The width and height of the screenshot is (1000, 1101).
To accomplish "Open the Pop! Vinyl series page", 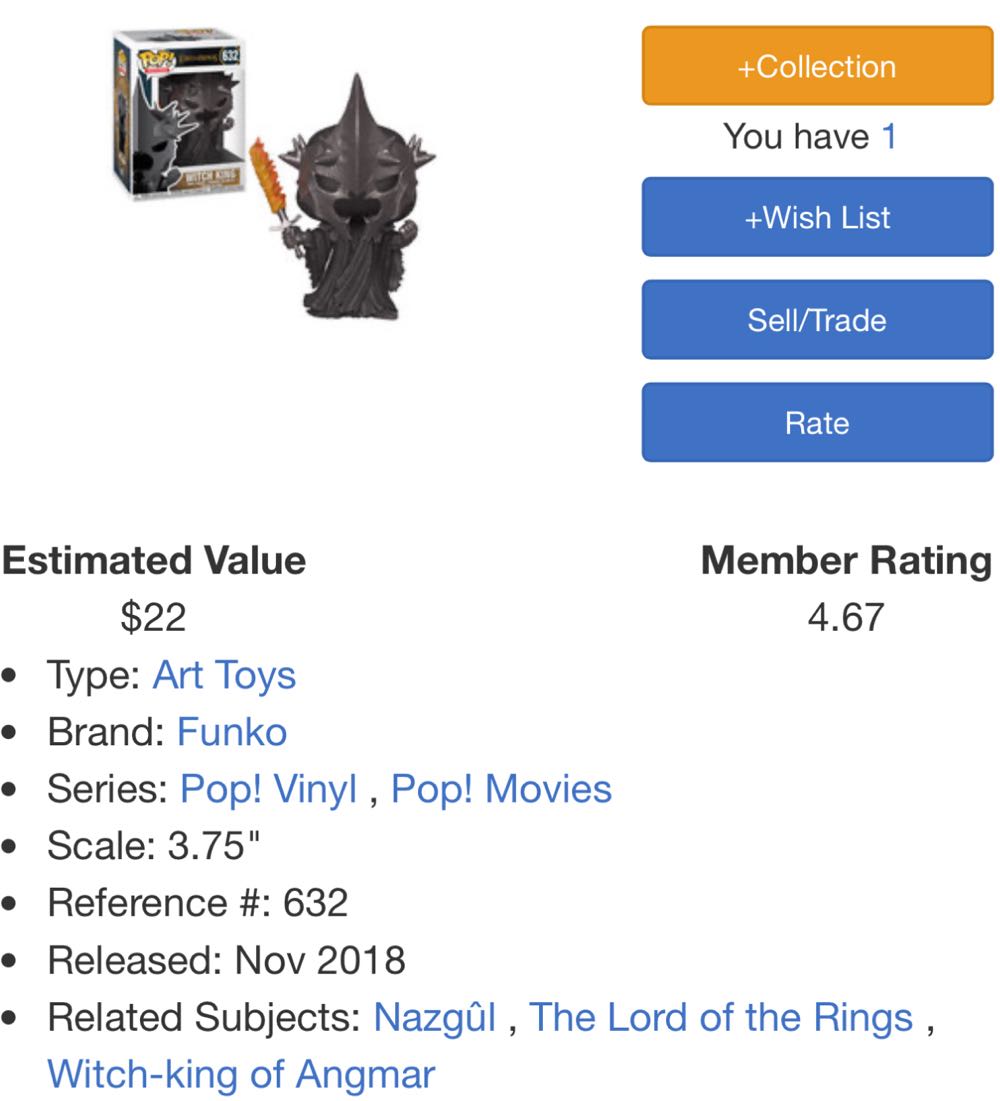I will pos(272,789).
